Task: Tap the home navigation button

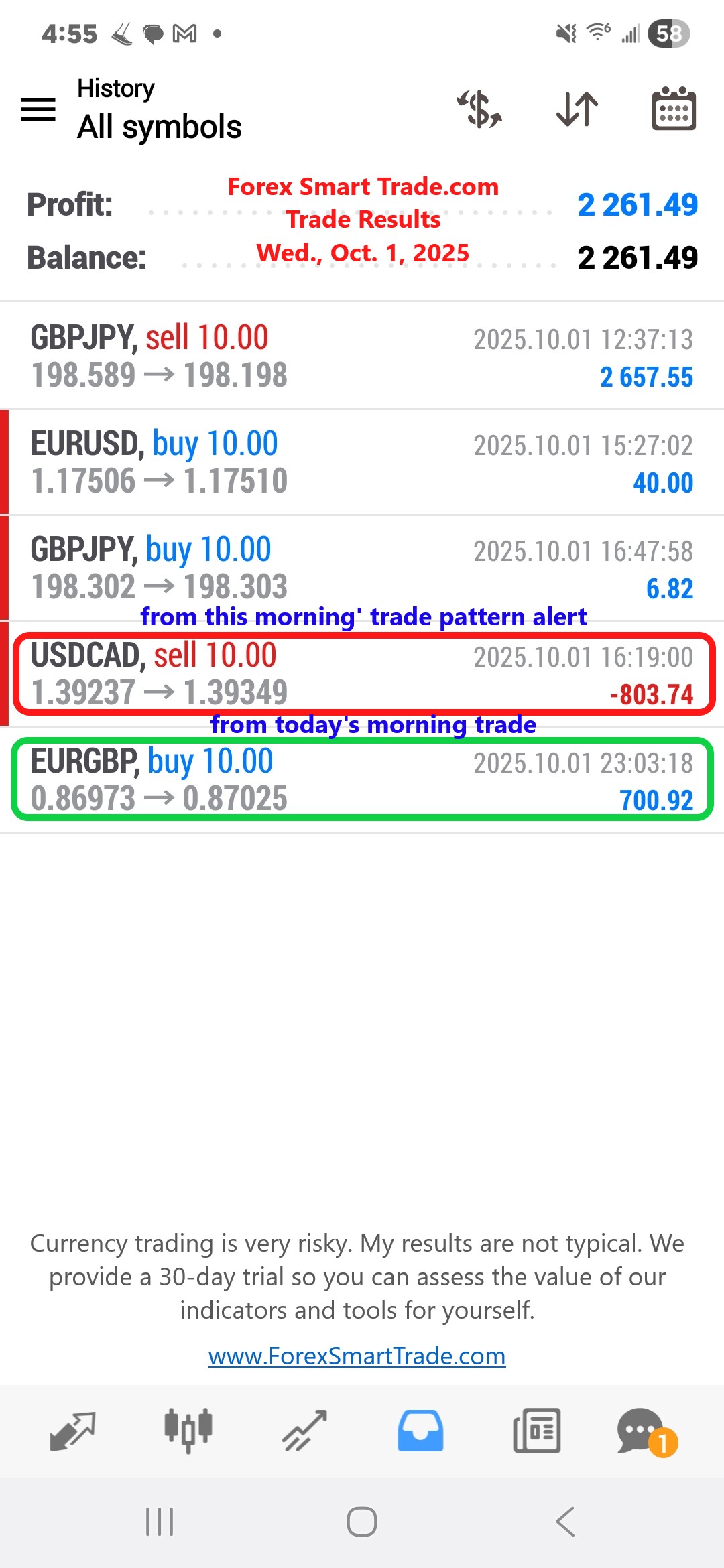Action: click(361, 1522)
